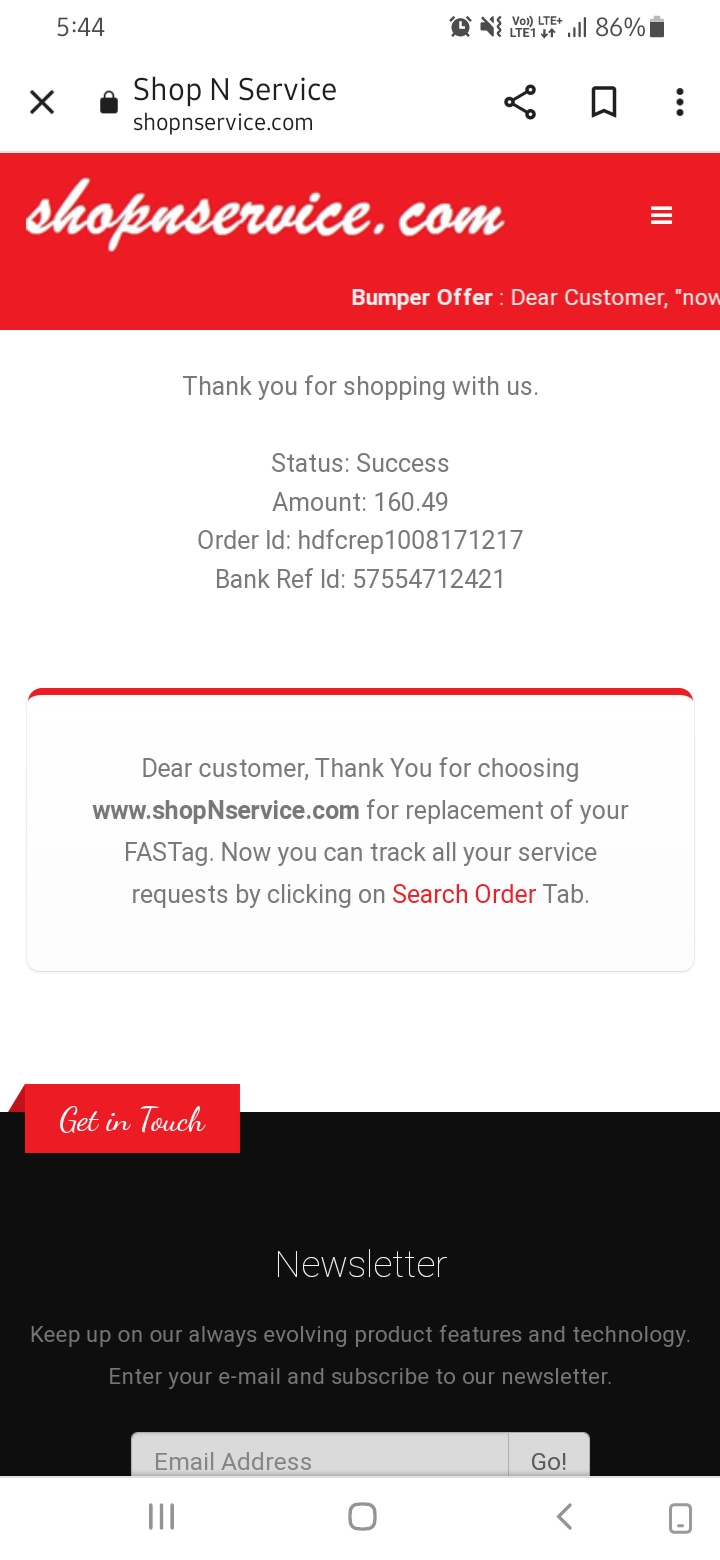Open the browser overflow menu
Screen dimensions: 720x1560
pyautogui.click(x=680, y=102)
